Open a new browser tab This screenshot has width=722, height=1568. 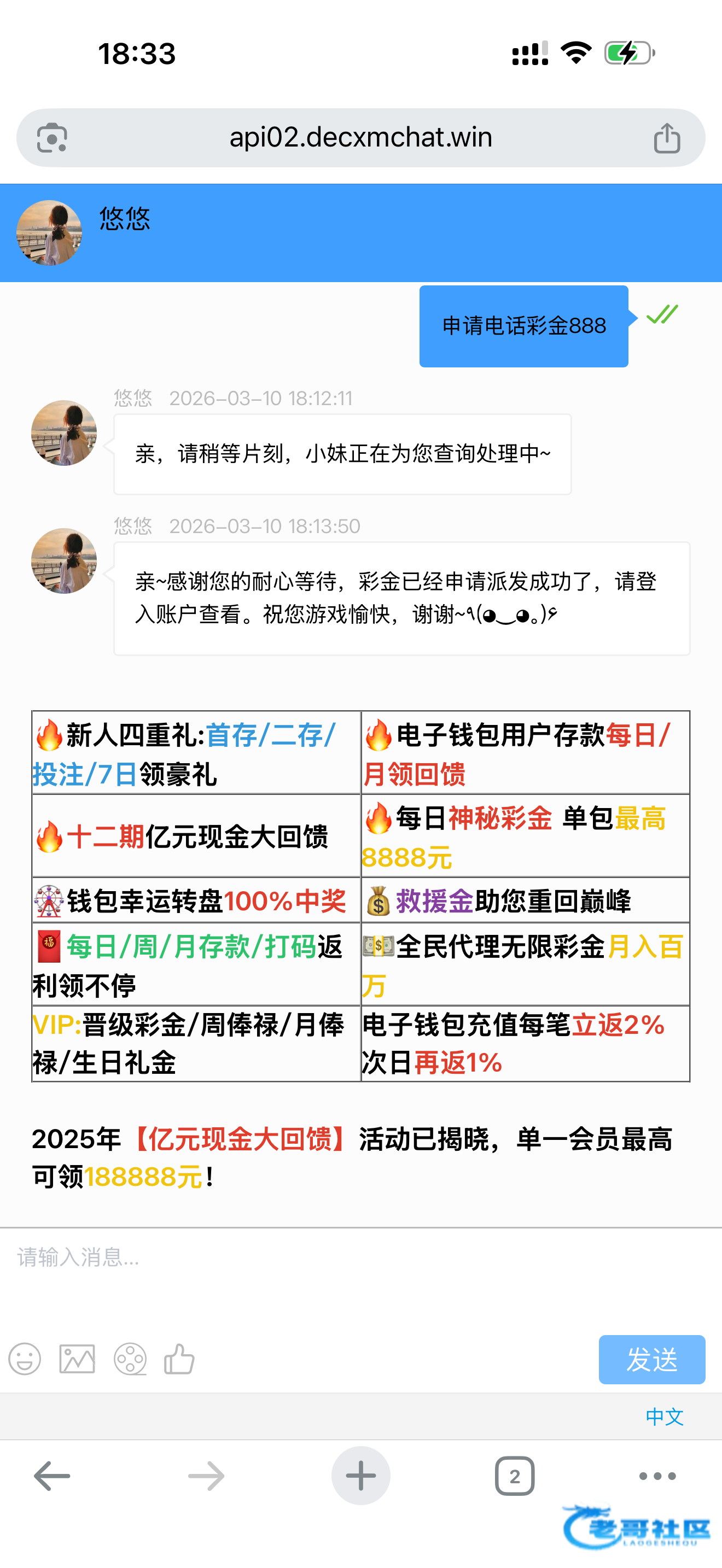click(x=360, y=1476)
